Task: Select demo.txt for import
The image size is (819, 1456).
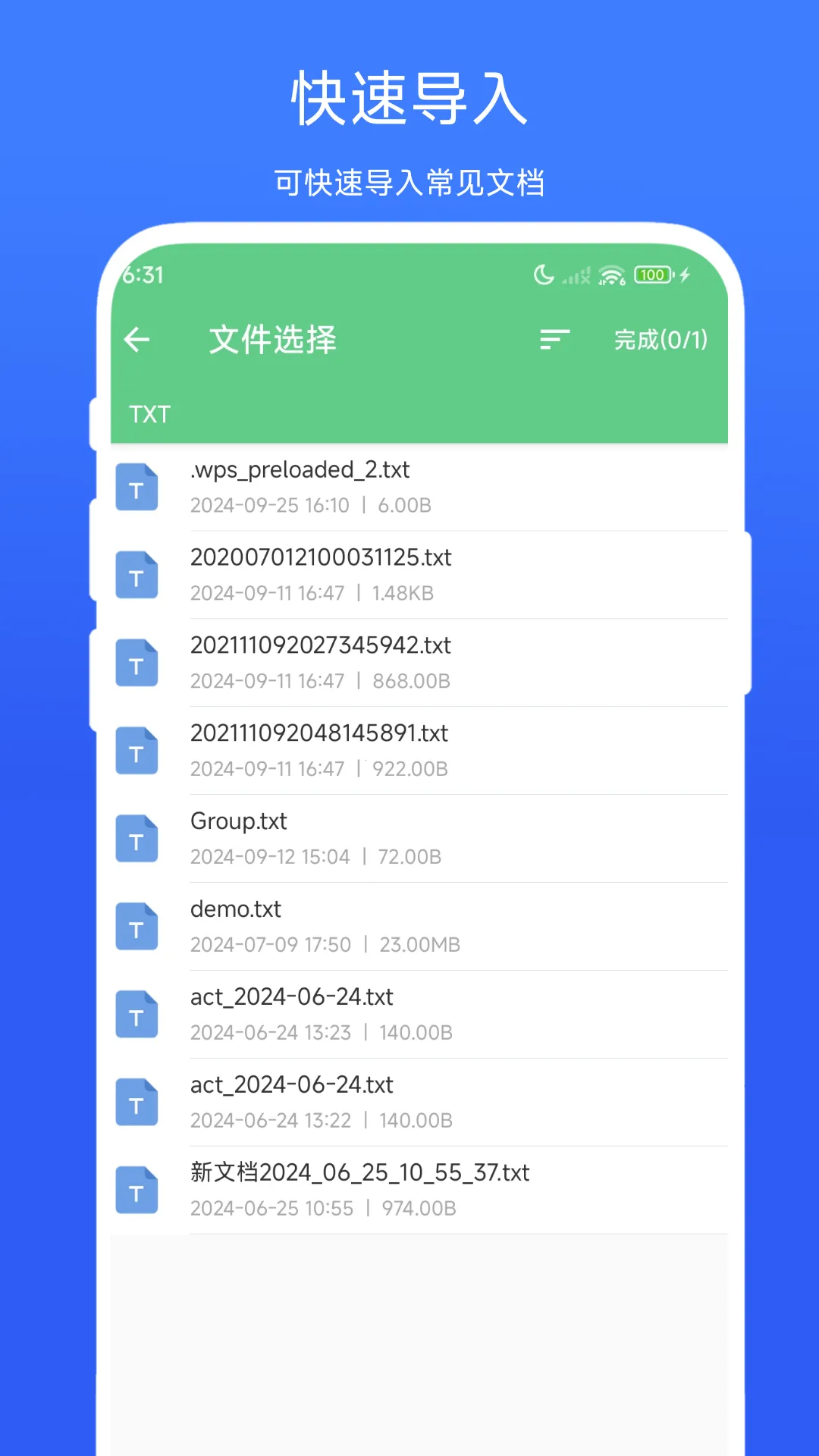Action: point(417,926)
